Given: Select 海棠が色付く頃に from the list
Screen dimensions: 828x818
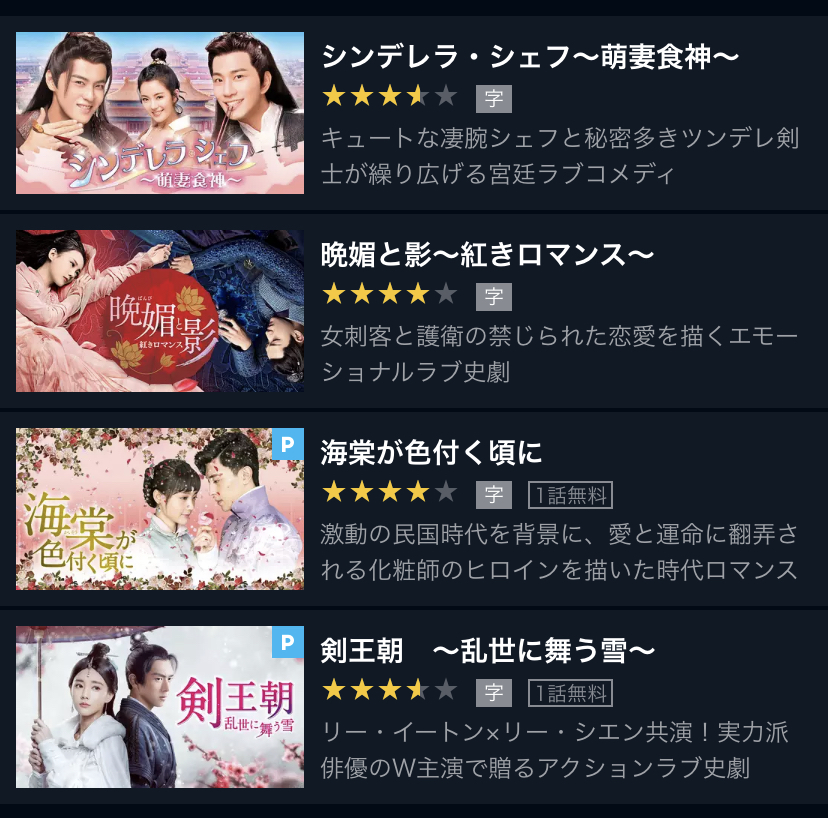Looking at the screenshot, I should [431, 453].
